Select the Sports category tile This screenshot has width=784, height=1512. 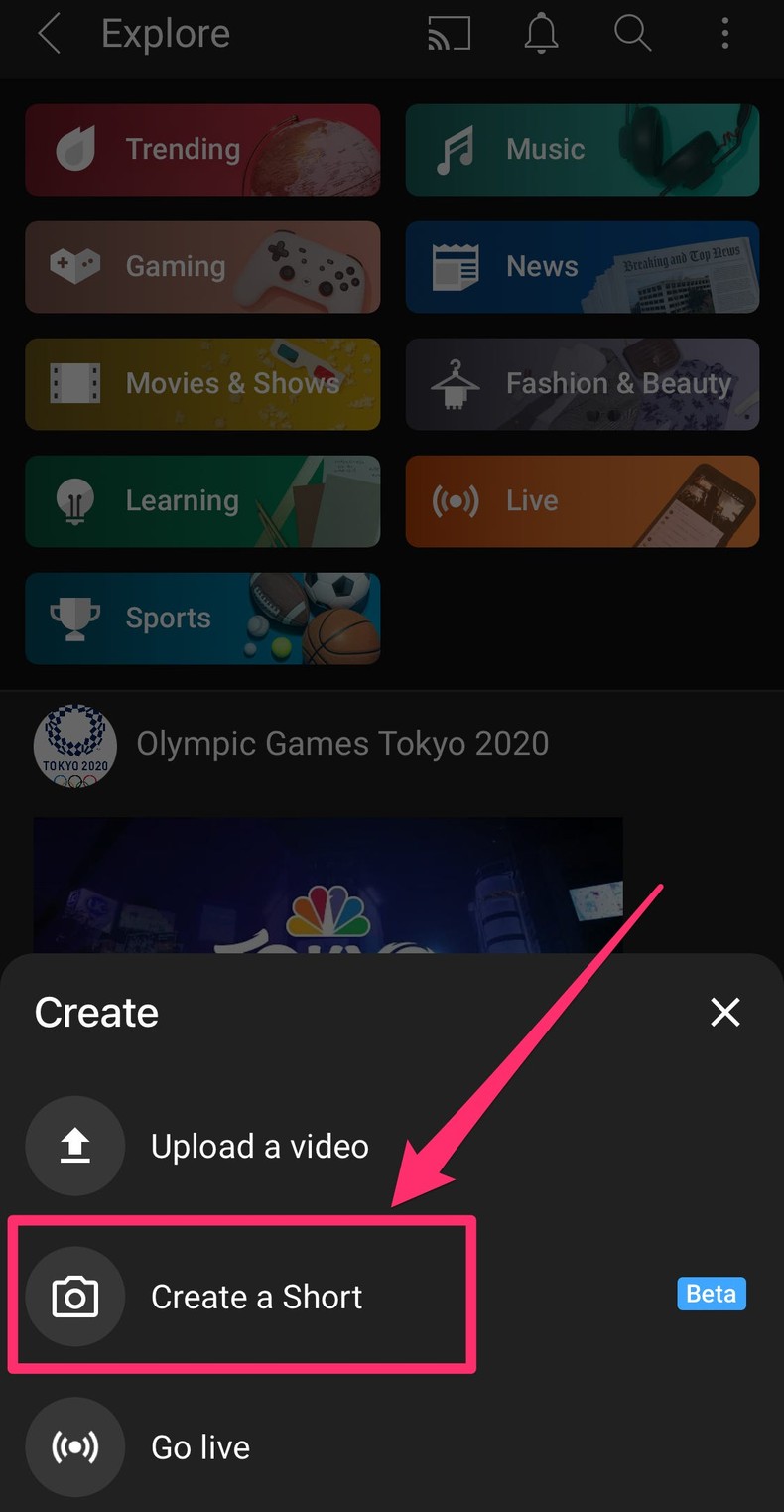(202, 618)
